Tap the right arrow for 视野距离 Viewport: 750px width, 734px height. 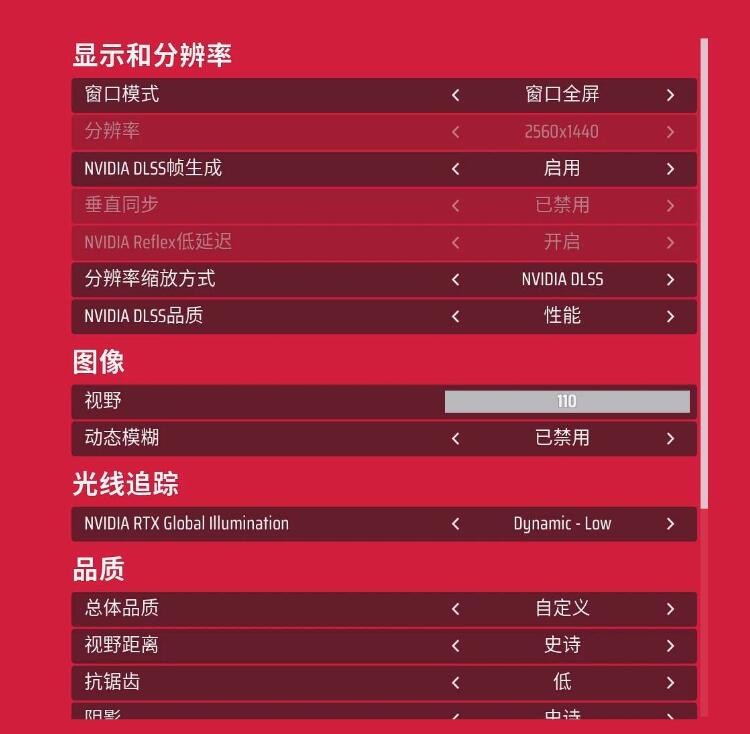pos(670,646)
